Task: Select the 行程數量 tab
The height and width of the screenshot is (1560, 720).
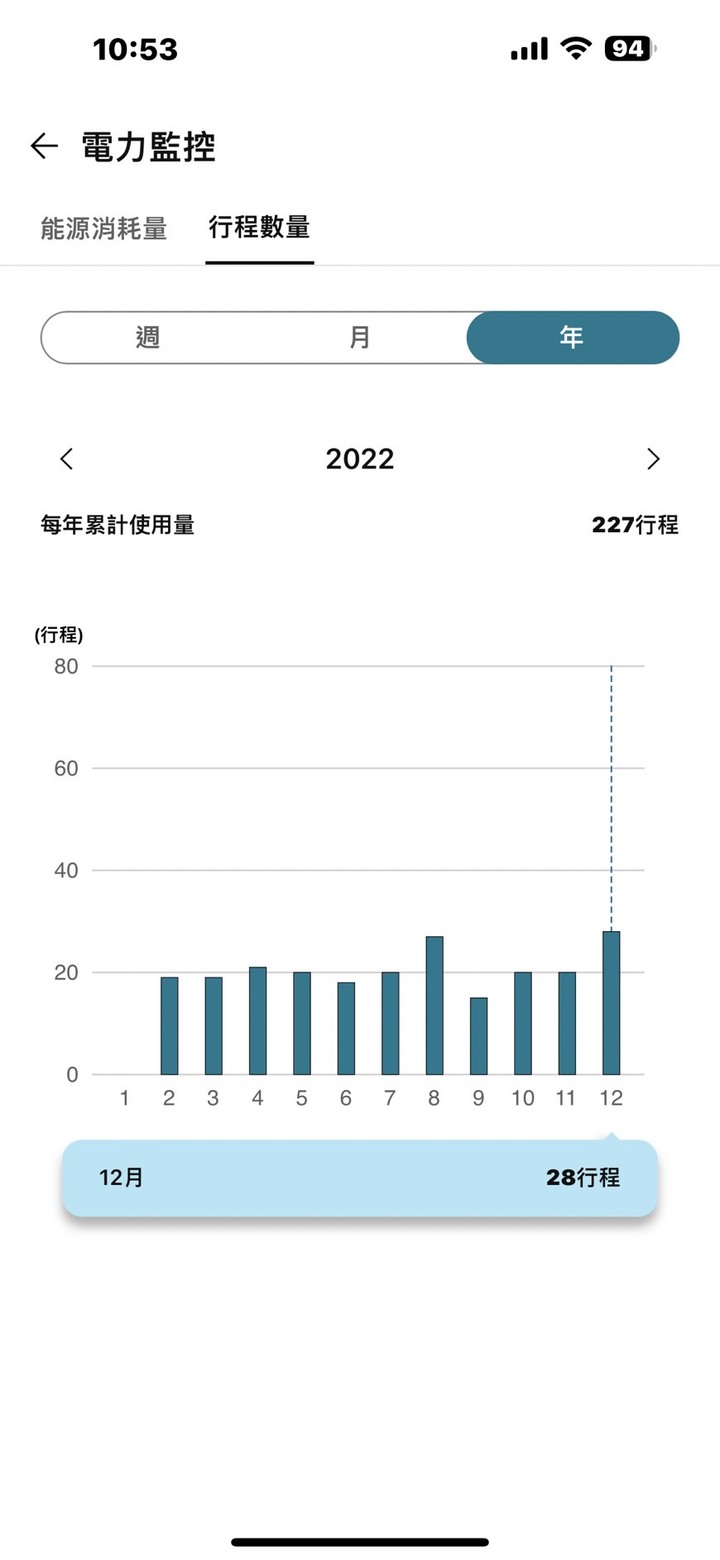Action: coord(259,228)
